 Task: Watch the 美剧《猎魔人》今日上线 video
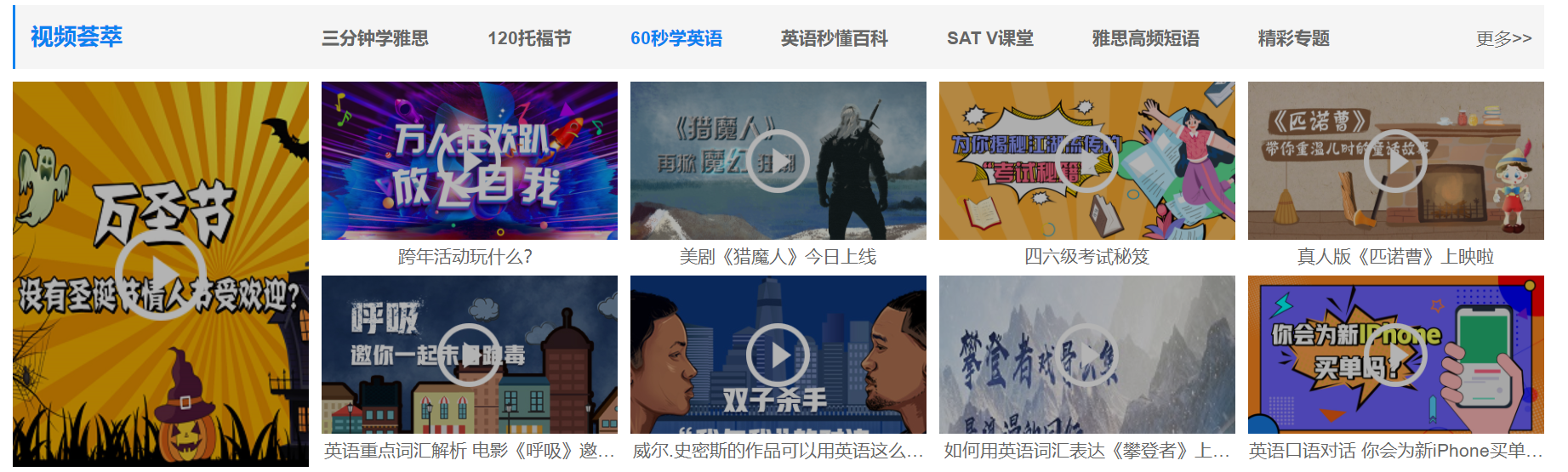[778, 161]
